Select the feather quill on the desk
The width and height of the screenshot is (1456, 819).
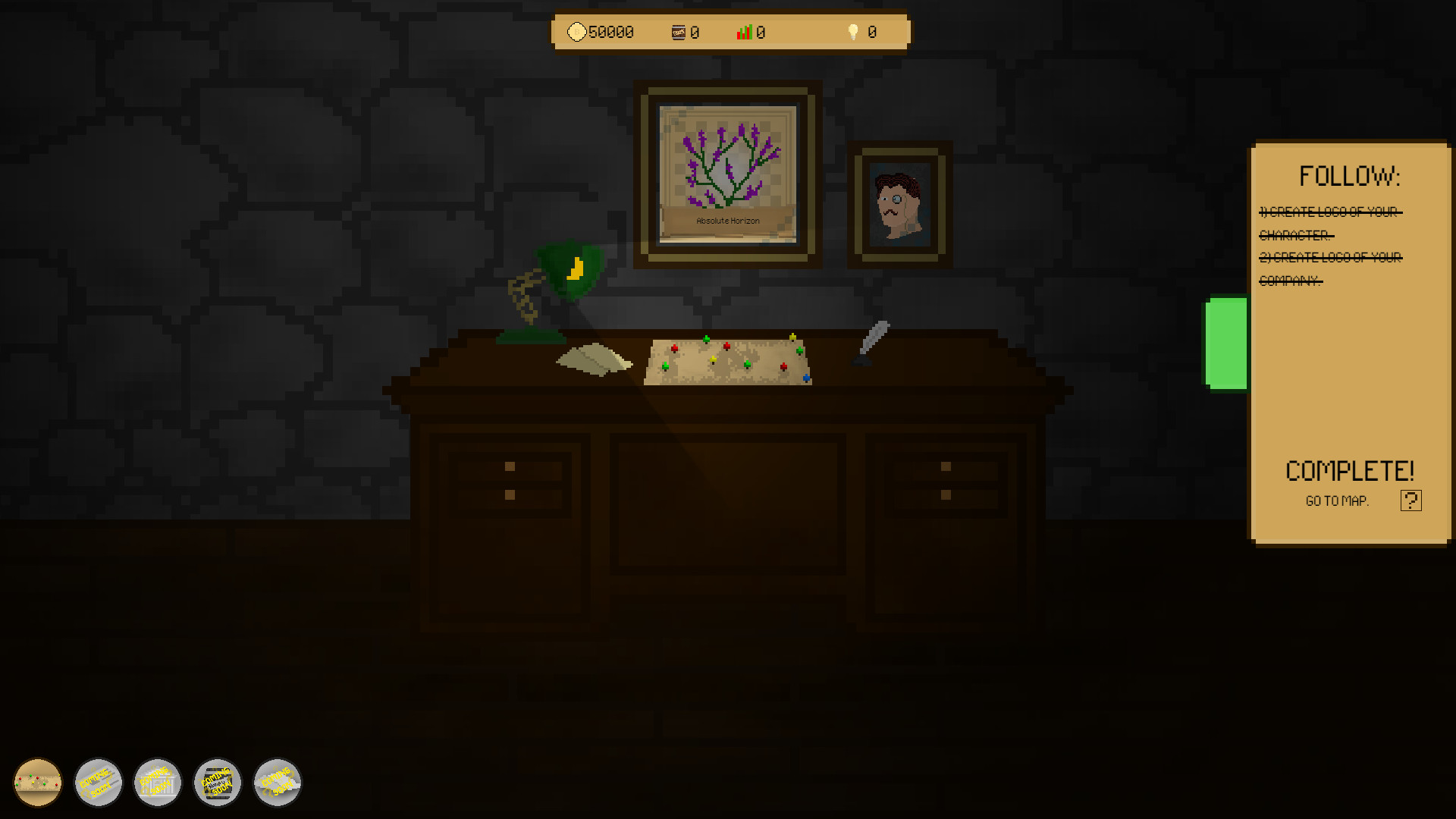pos(872,343)
